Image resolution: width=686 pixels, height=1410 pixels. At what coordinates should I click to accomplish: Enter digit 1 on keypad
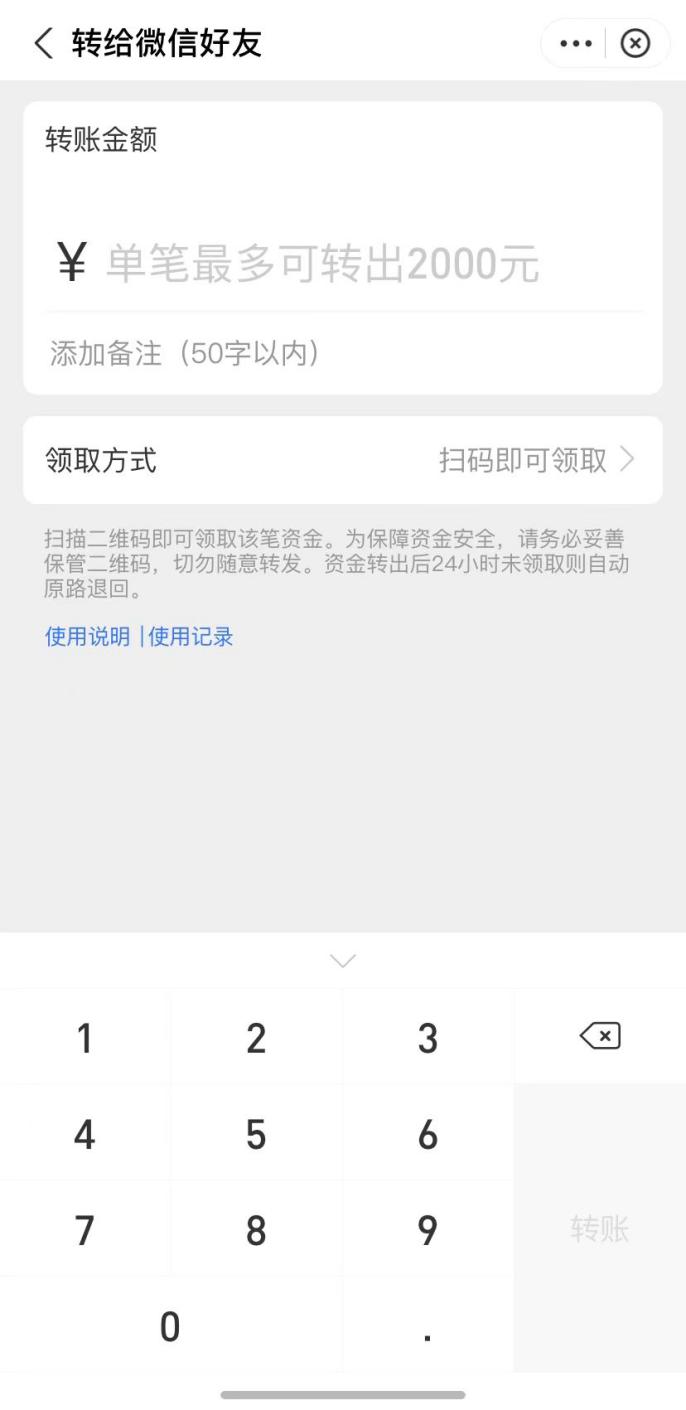pyautogui.click(x=85, y=1038)
